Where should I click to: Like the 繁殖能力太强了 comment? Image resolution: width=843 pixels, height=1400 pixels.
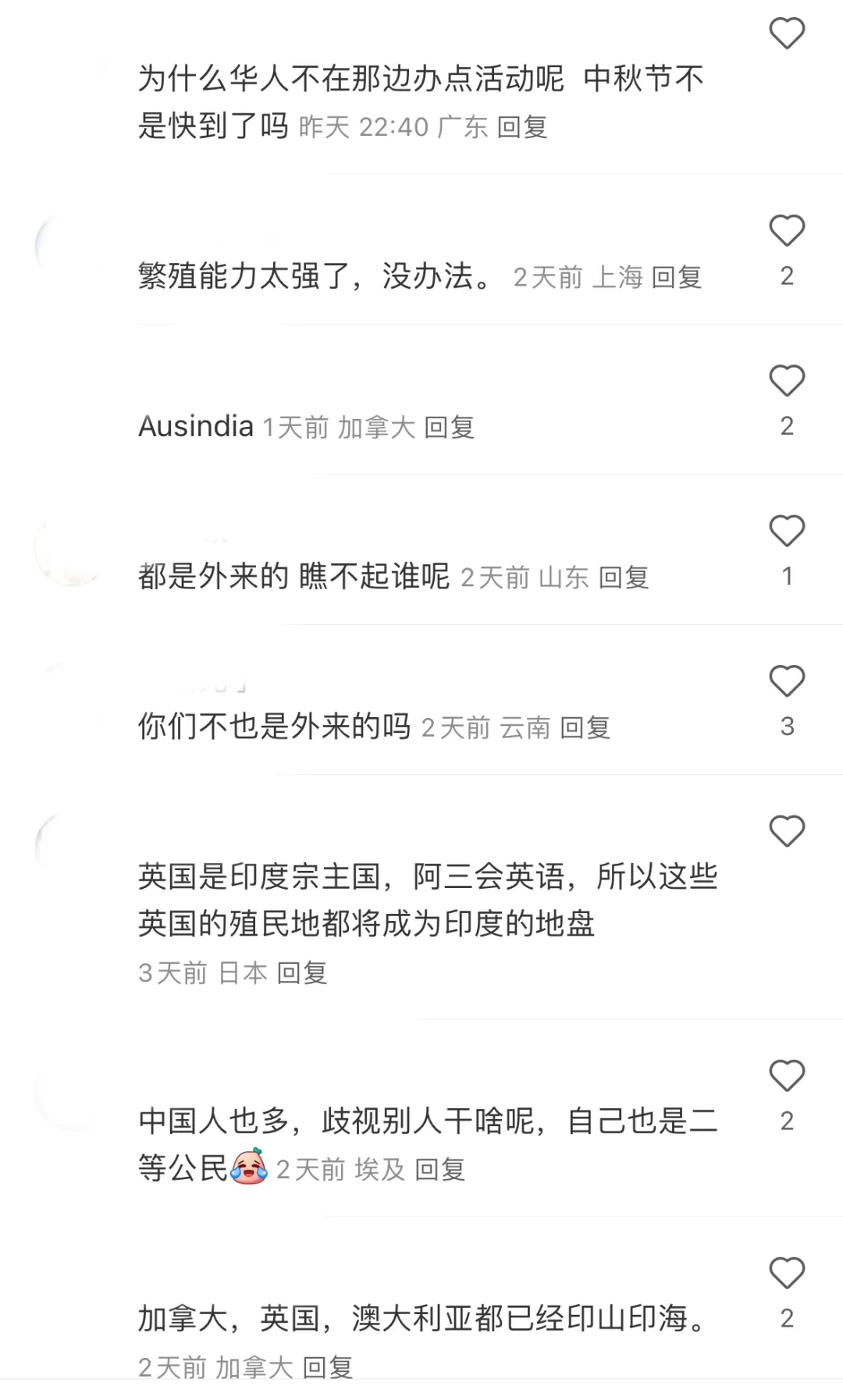tap(787, 231)
